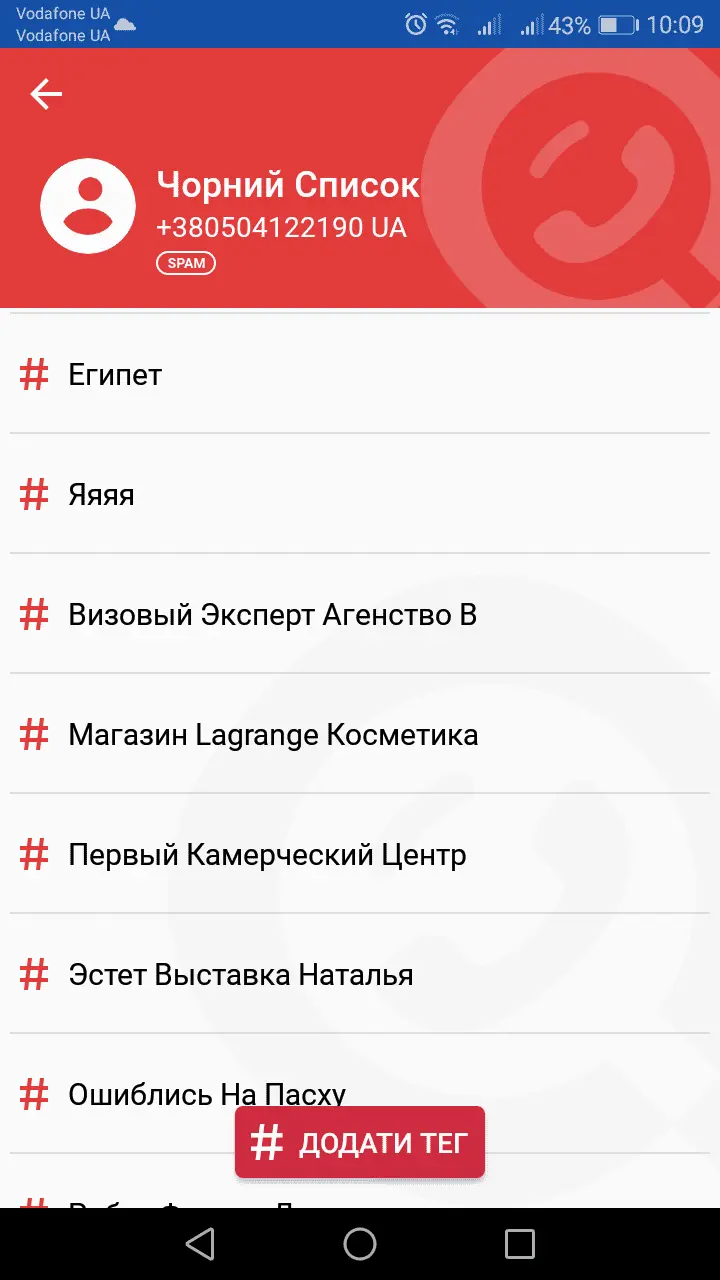Tap the system home button

[360, 1244]
